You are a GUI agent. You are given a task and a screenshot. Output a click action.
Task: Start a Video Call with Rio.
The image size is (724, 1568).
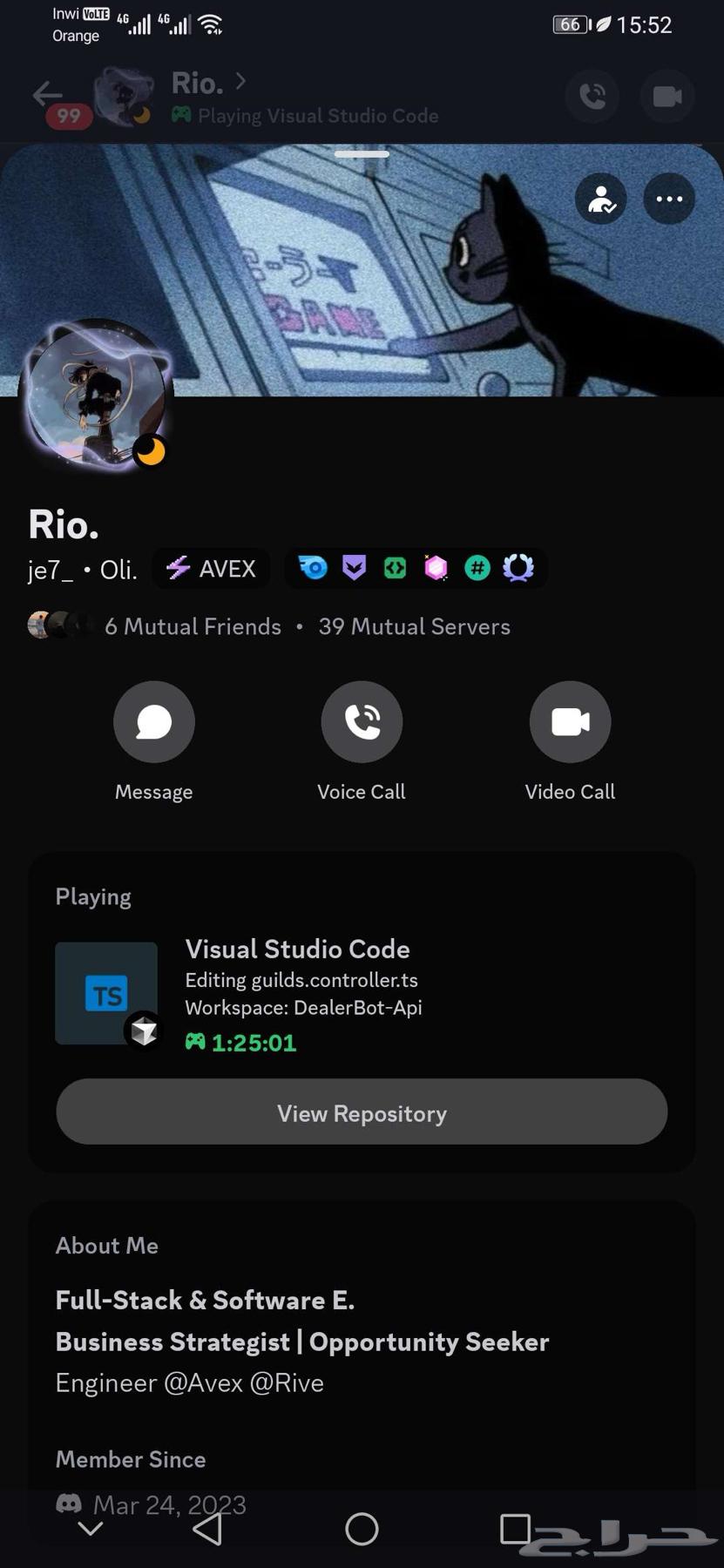[570, 722]
